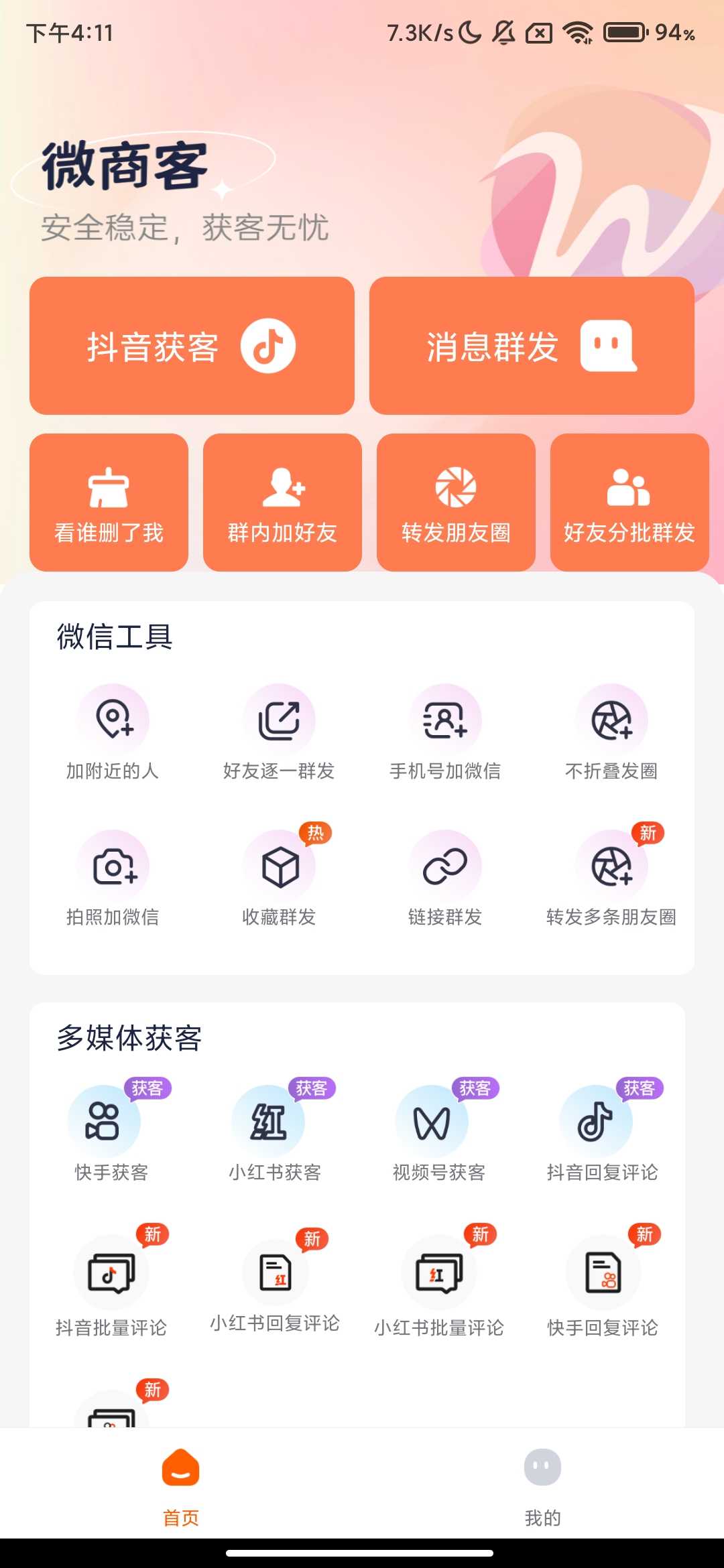
Task: Open the 看谁删了我 (who deleted me) tool
Action: tap(109, 501)
